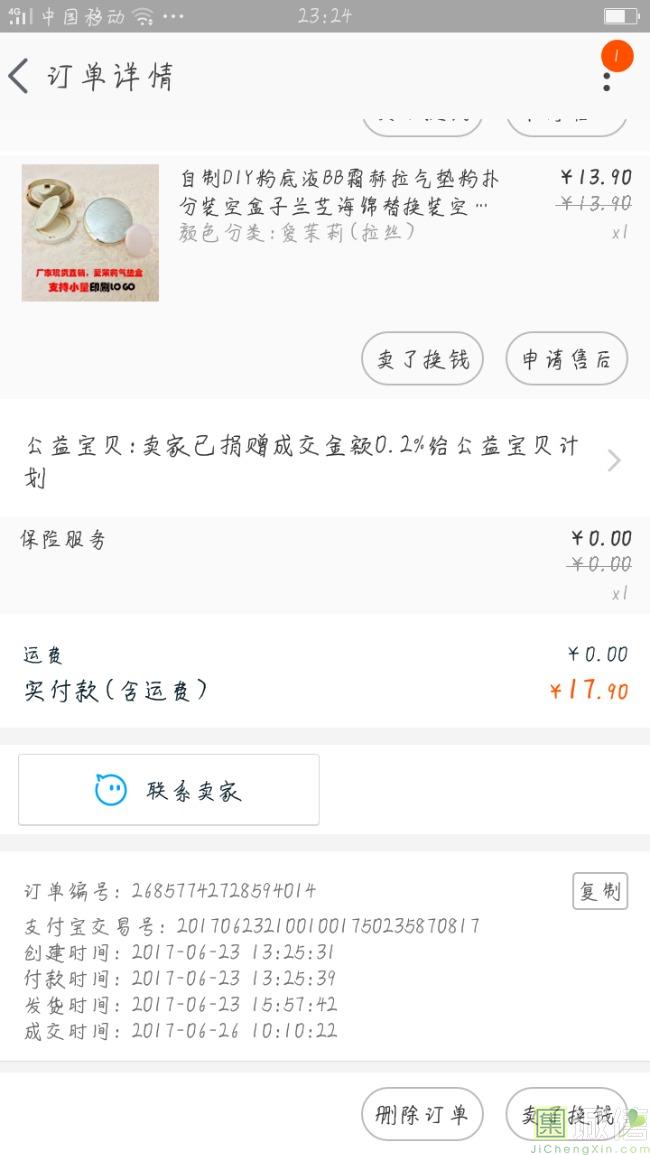Tap 卖了换钱 next to 删除订单
The width and height of the screenshot is (650, 1155).
(566, 1114)
